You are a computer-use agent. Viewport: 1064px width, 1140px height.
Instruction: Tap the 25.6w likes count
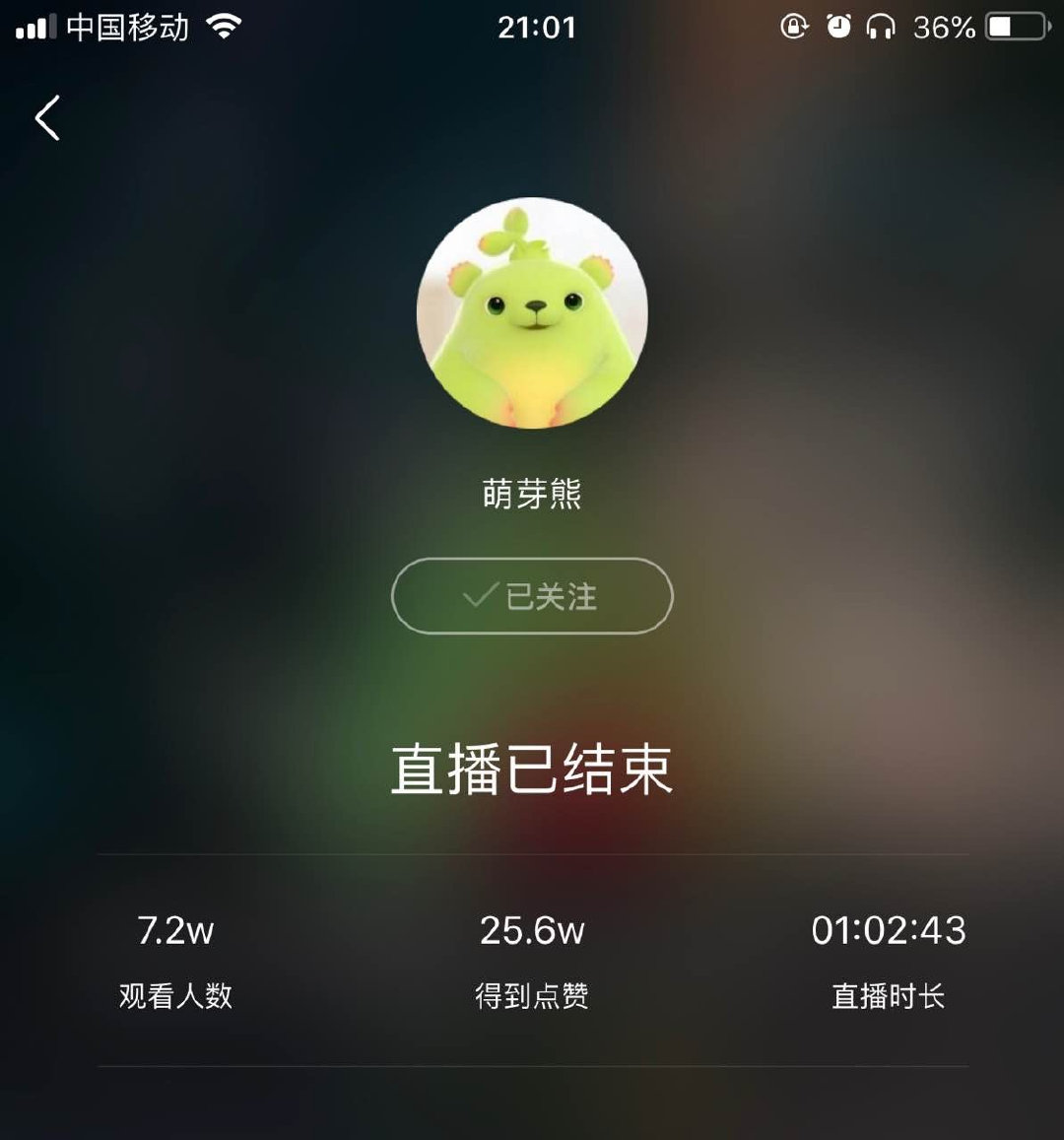coord(531,929)
